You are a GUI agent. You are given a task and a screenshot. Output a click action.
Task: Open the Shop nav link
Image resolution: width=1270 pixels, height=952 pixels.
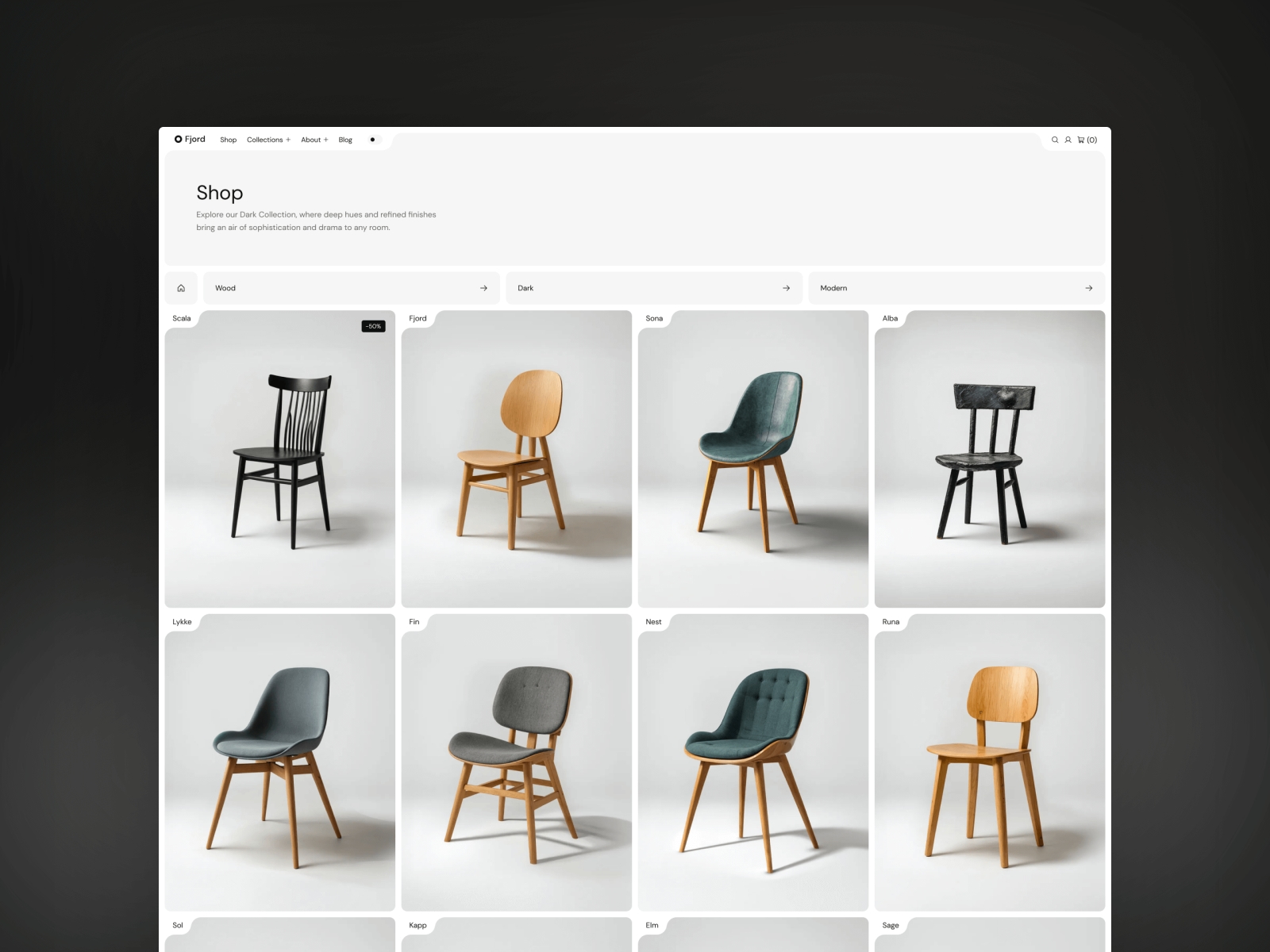click(228, 140)
